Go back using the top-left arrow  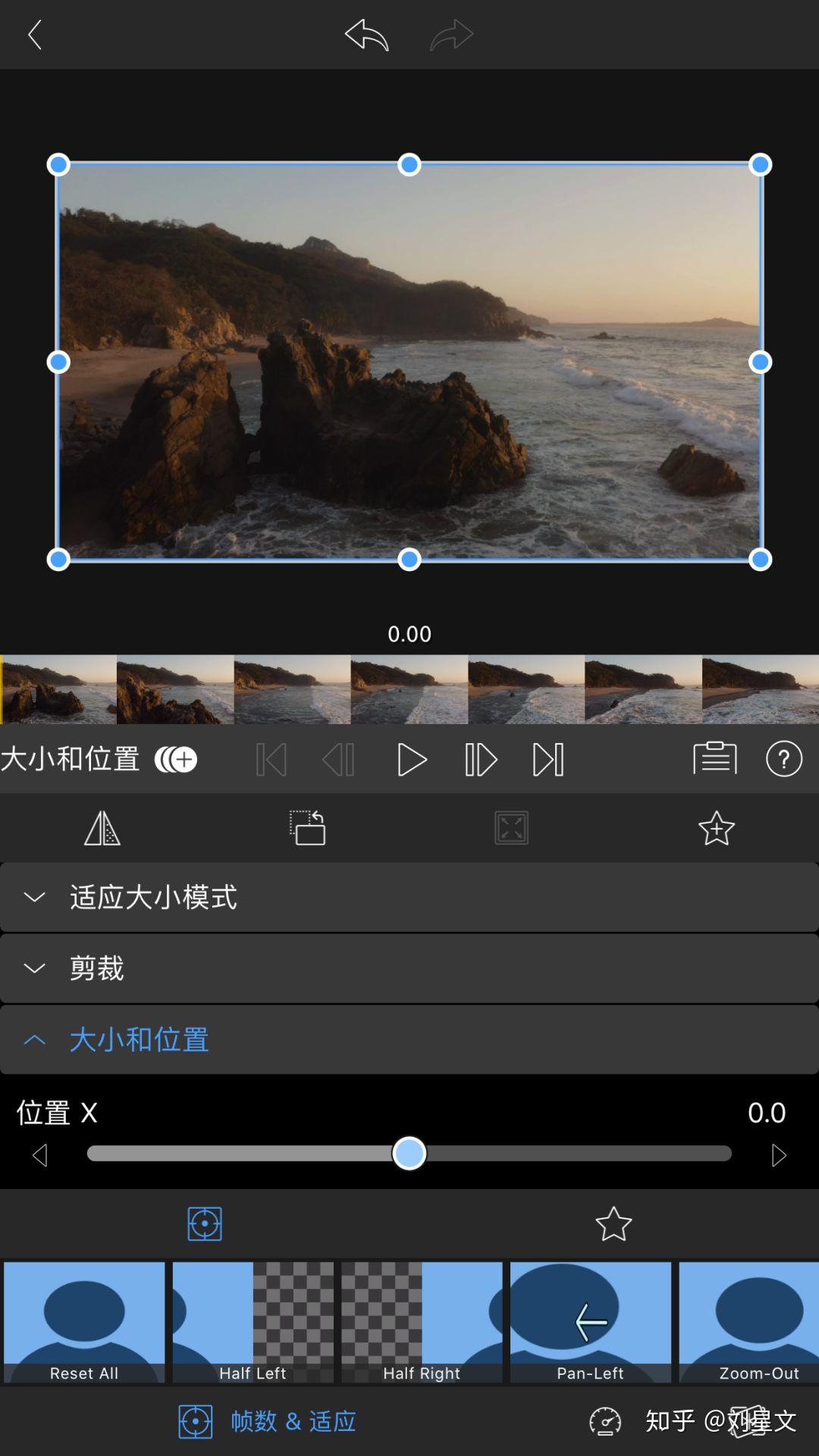[34, 35]
